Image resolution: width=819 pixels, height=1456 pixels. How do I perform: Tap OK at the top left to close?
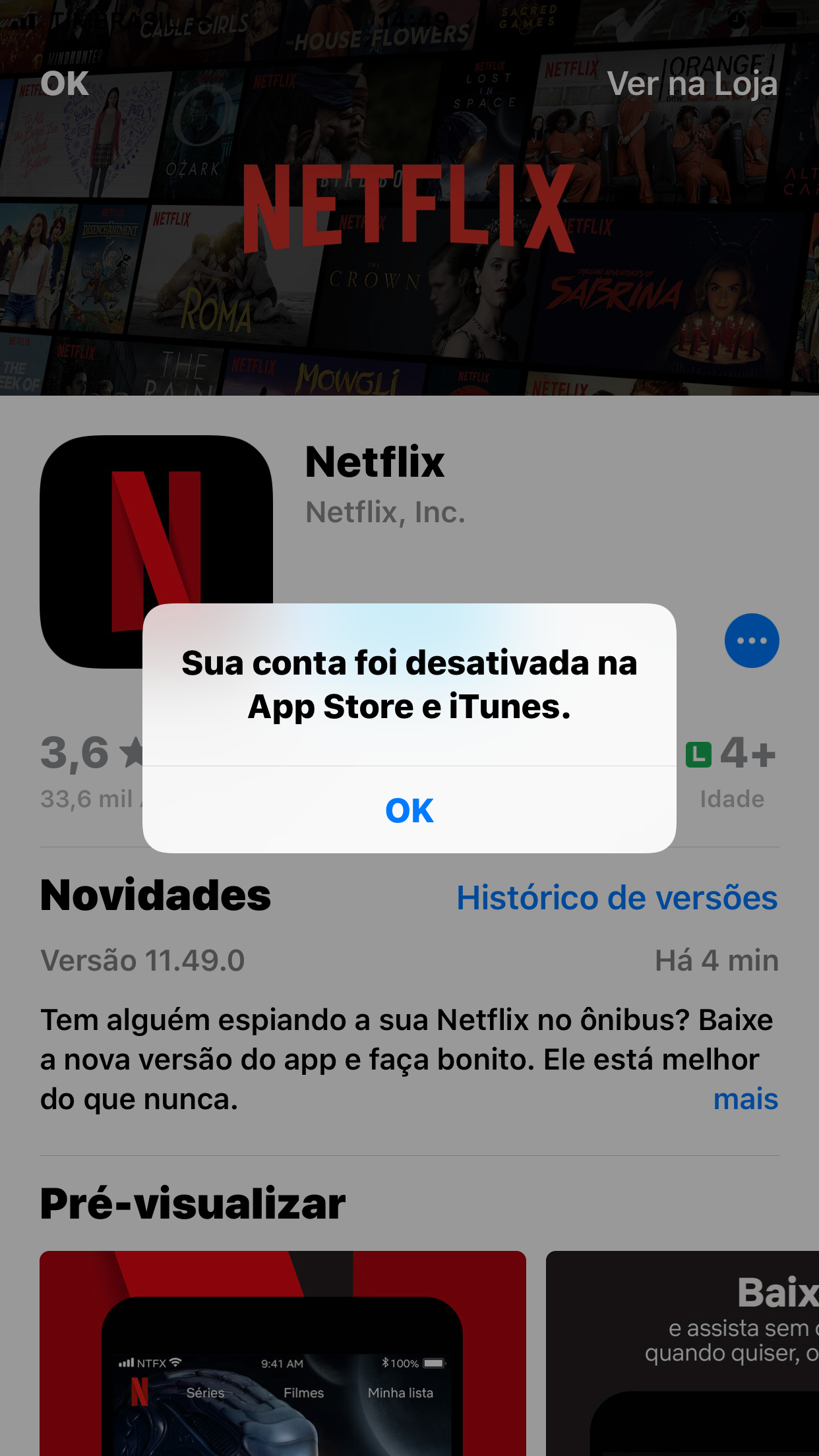tap(65, 84)
